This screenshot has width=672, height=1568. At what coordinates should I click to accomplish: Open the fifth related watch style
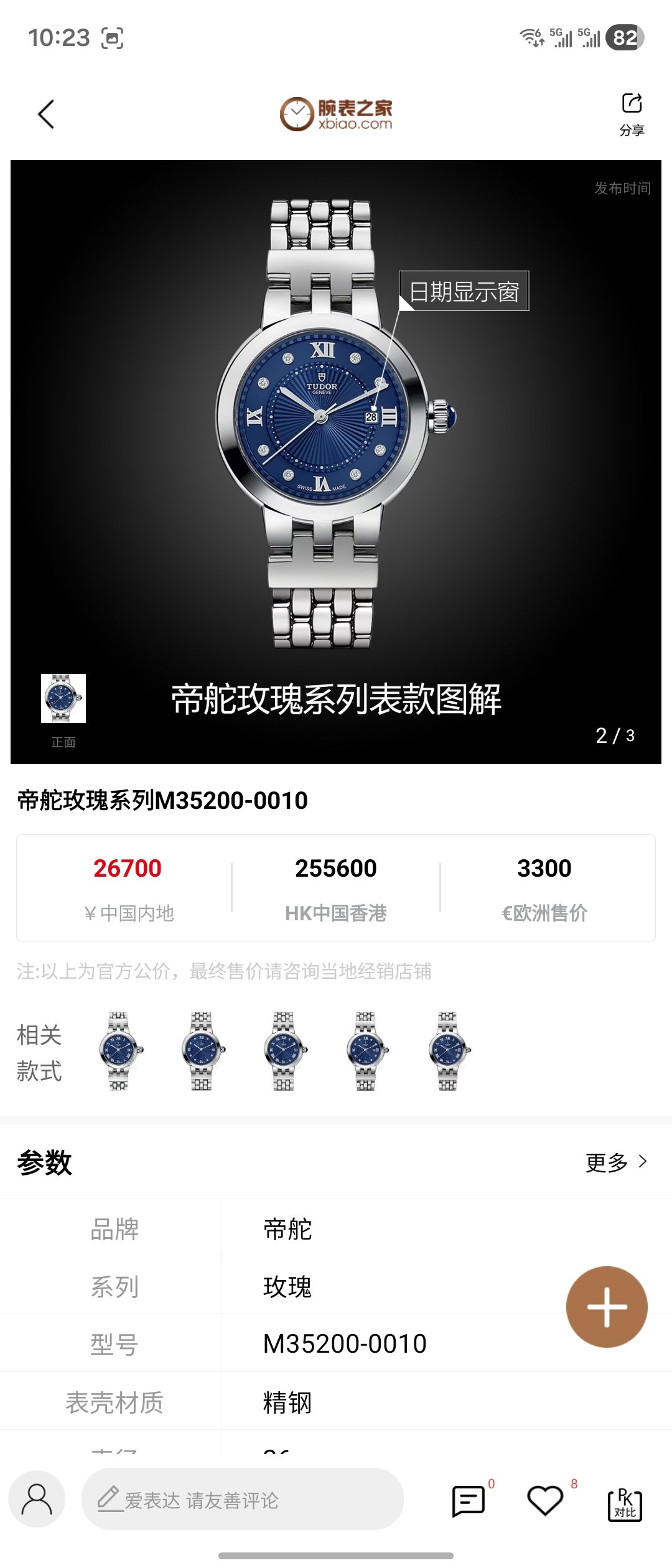click(448, 1051)
